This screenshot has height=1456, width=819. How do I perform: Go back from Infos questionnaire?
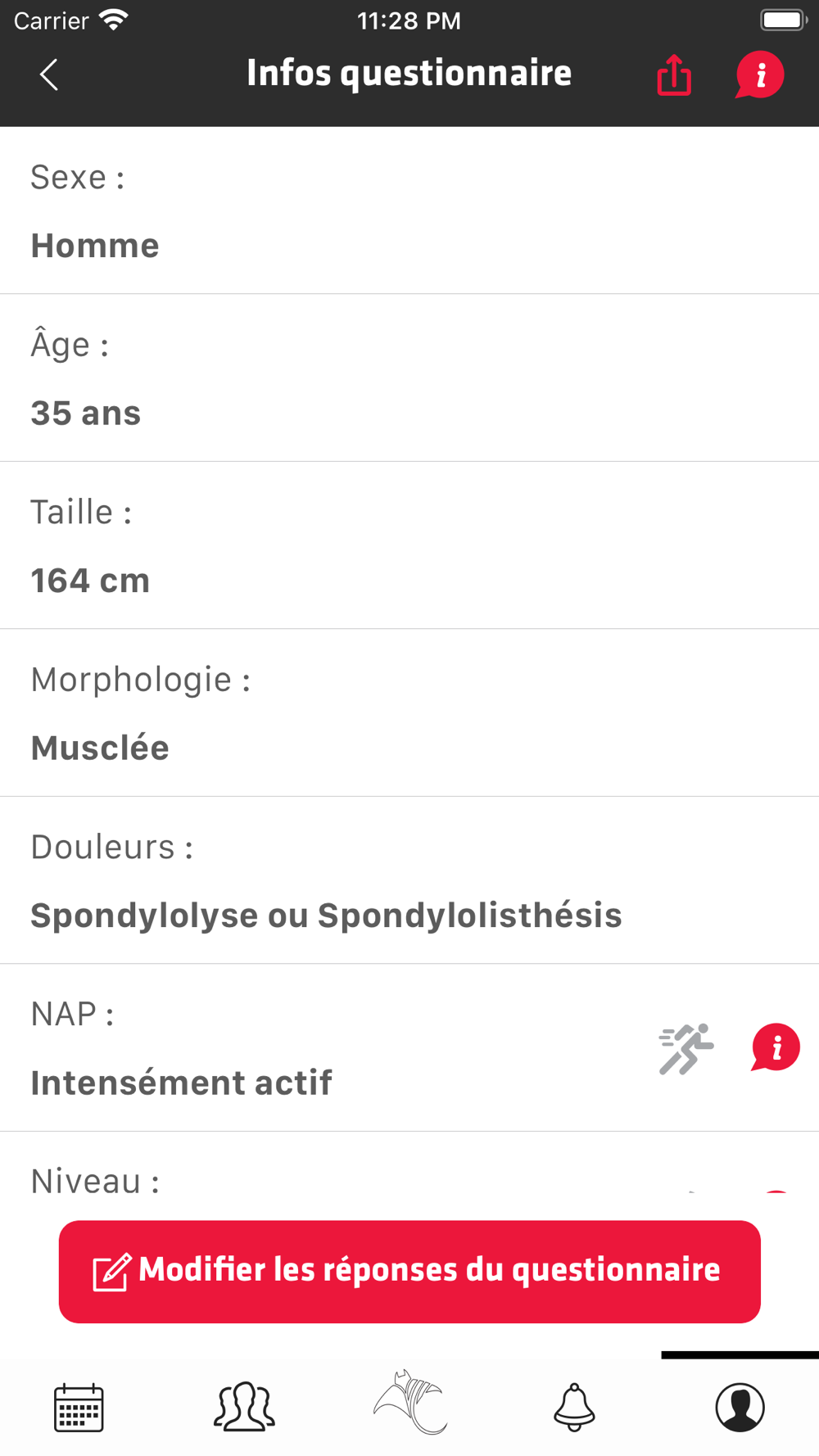(49, 75)
